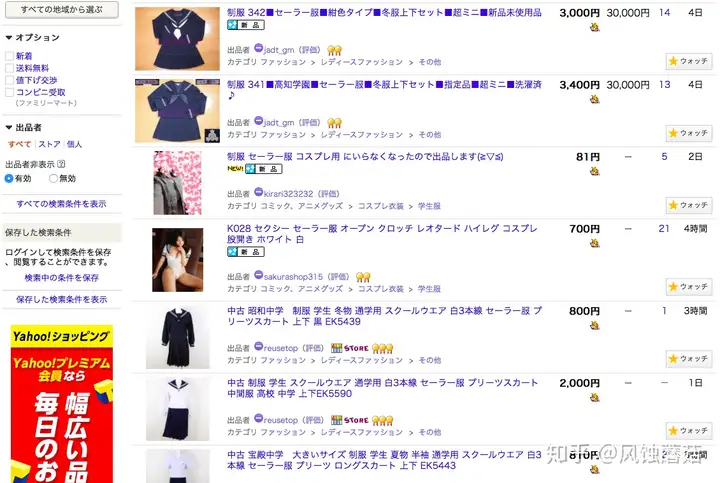Choose the 無効 radio button
The image size is (720, 483).
tap(52, 178)
